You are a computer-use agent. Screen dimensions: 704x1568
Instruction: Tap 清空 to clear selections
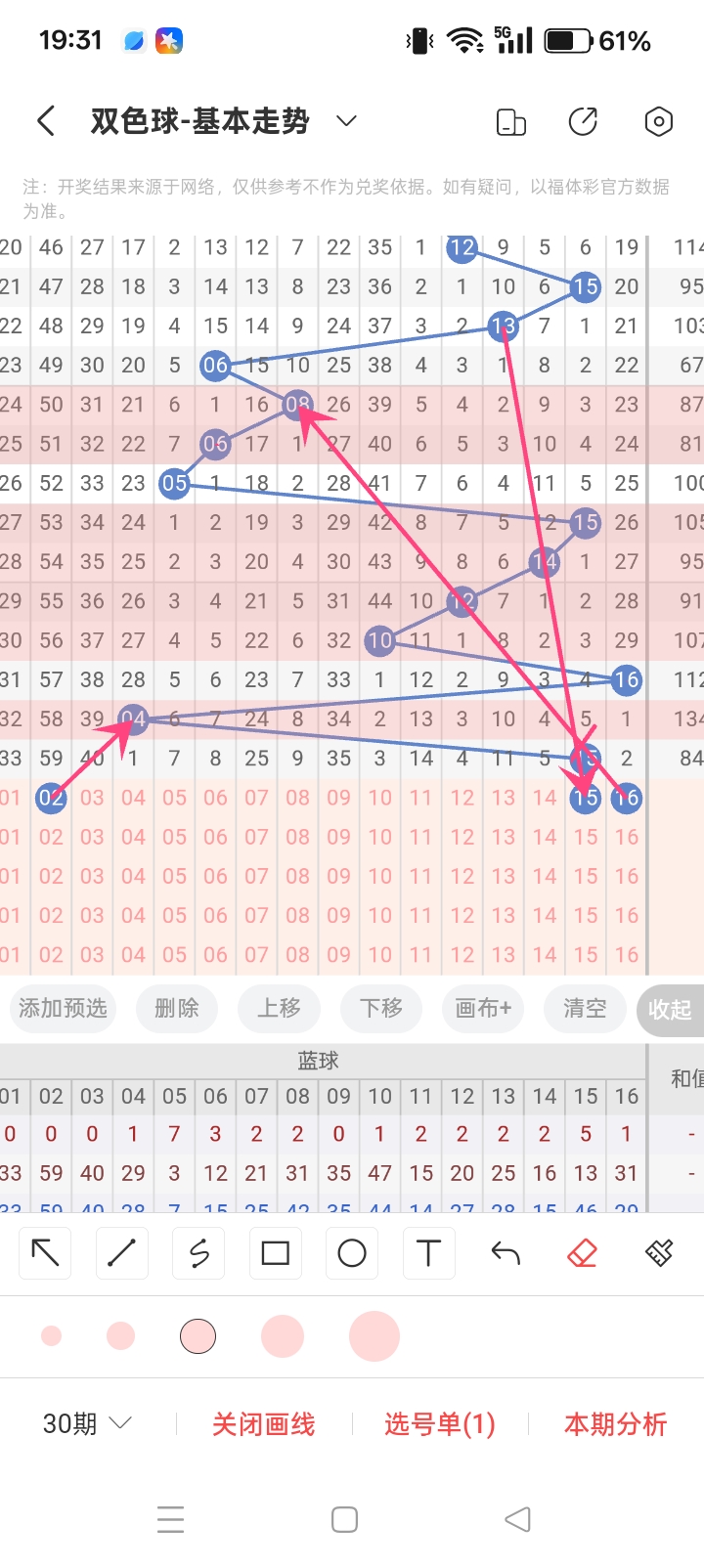(x=585, y=1008)
